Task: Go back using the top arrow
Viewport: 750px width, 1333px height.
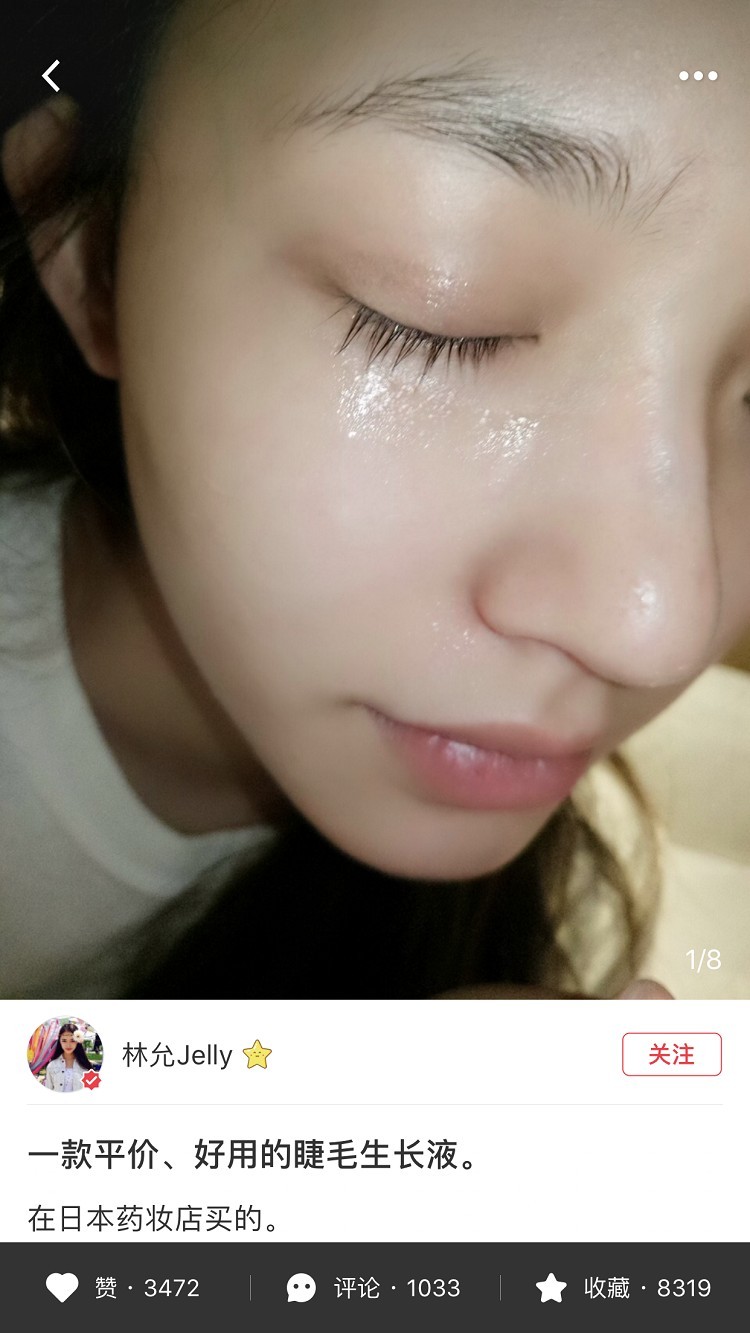Action: [51, 76]
